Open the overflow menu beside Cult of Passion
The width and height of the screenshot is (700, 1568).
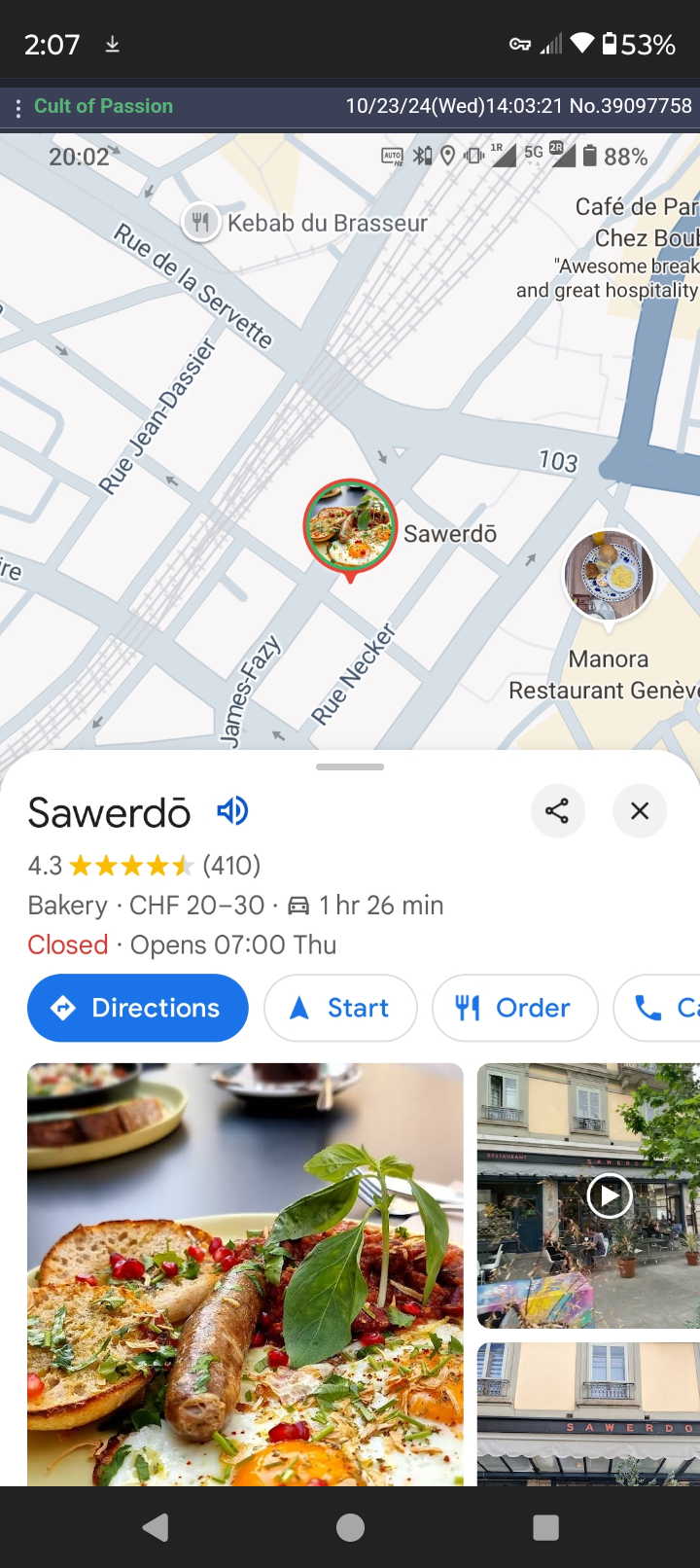[x=17, y=107]
